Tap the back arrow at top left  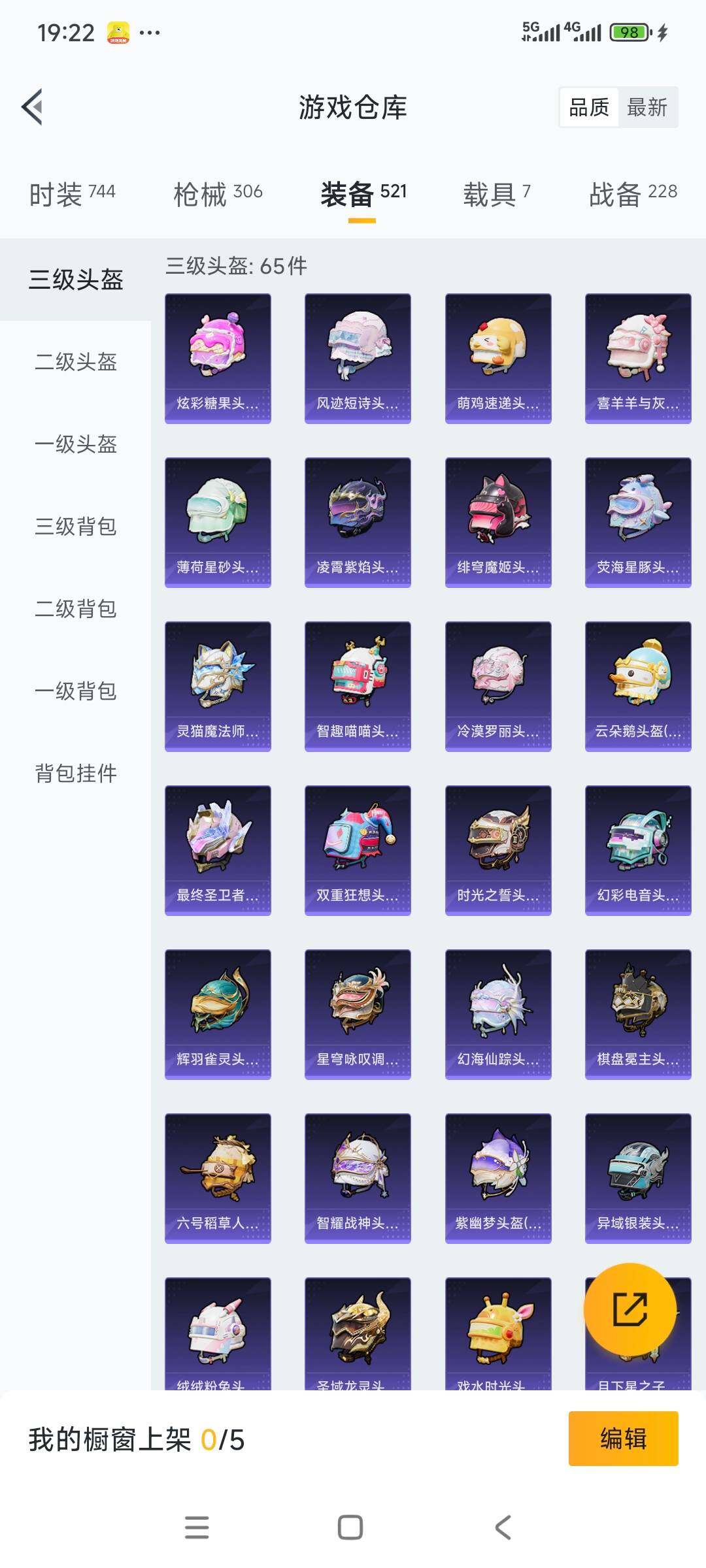point(33,106)
